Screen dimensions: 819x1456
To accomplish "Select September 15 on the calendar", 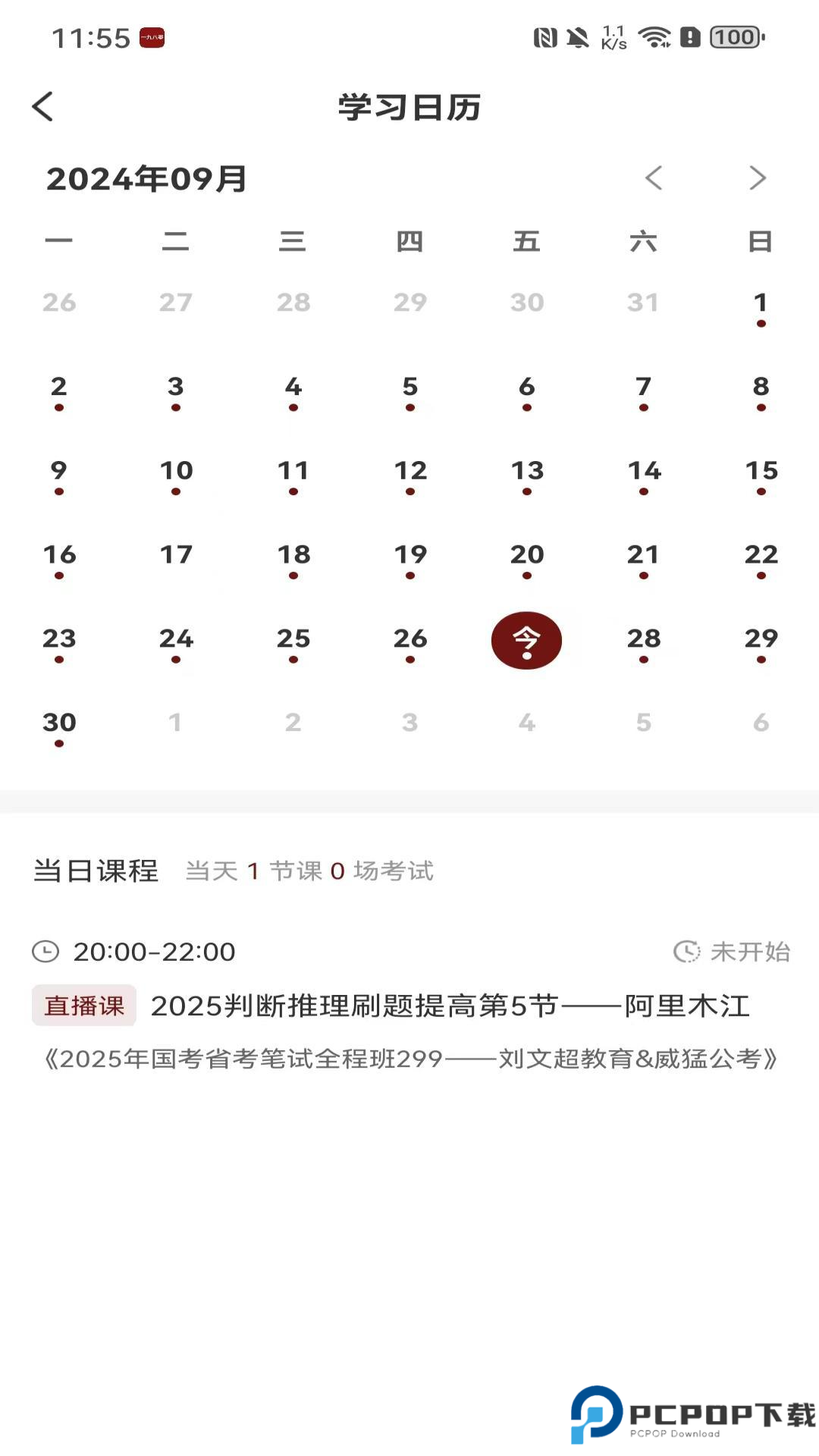I will (x=761, y=471).
